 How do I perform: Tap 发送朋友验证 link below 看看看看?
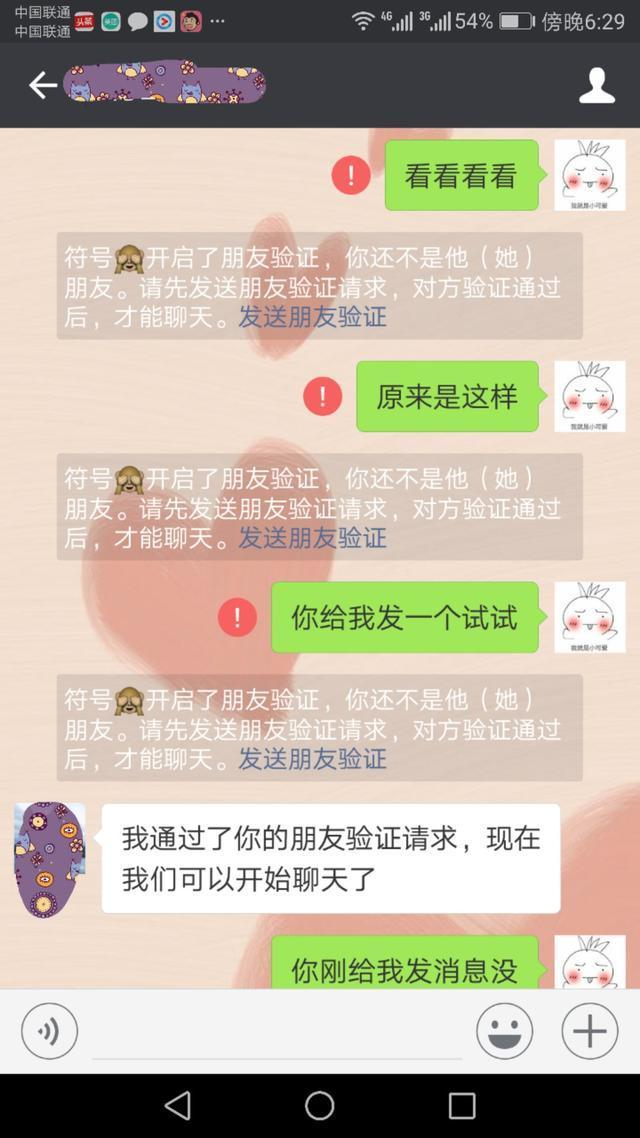tap(313, 318)
